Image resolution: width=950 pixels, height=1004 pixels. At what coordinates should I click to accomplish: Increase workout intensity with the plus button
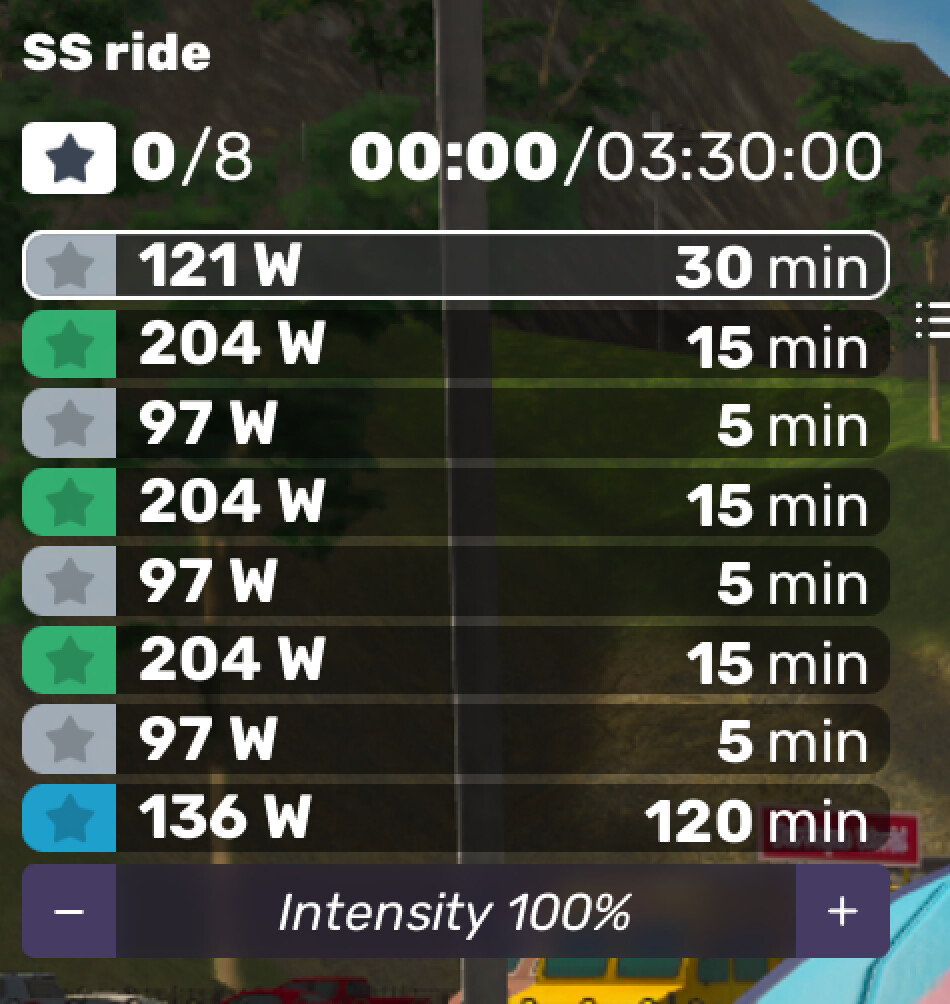842,911
